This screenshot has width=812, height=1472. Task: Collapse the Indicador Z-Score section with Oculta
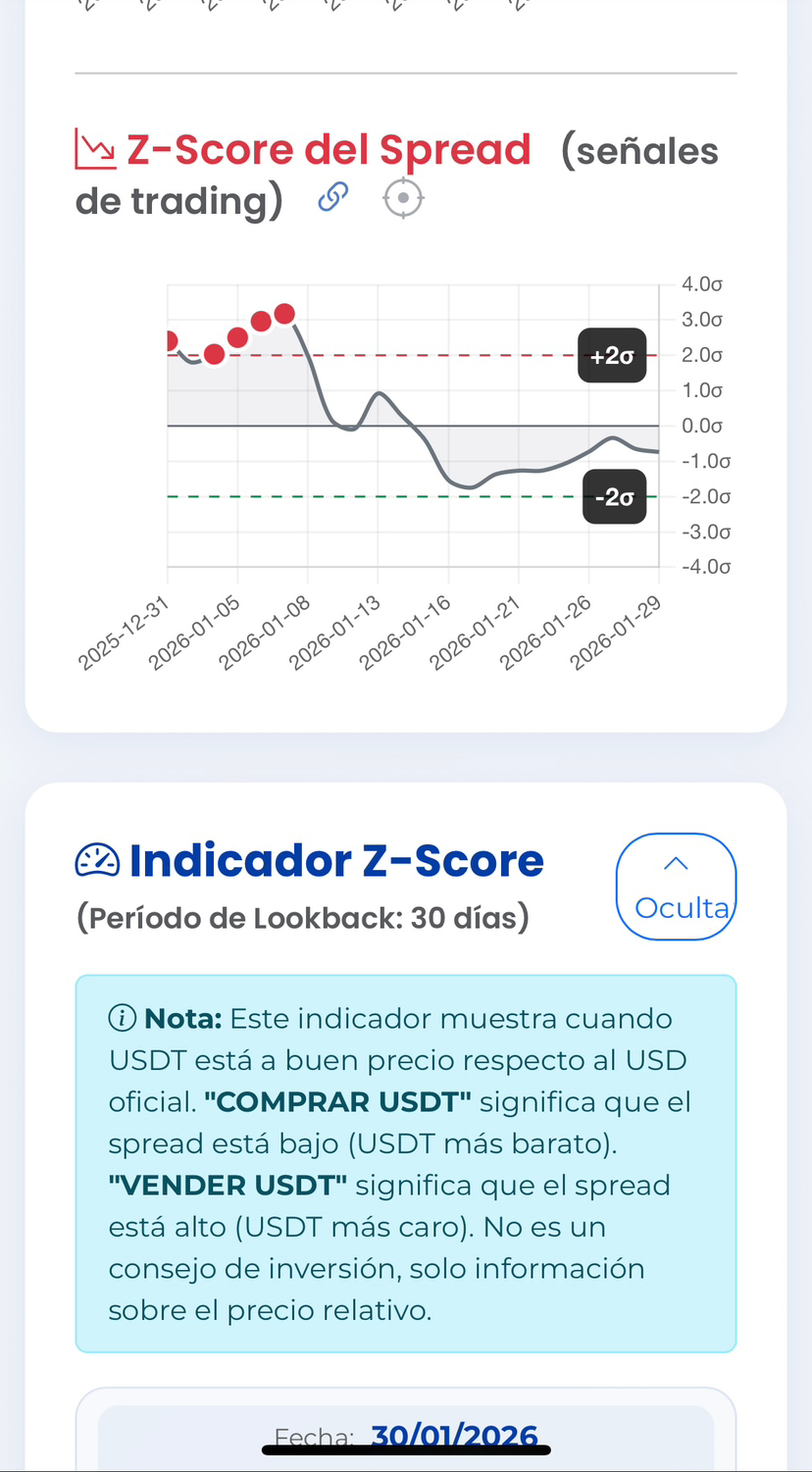point(676,887)
